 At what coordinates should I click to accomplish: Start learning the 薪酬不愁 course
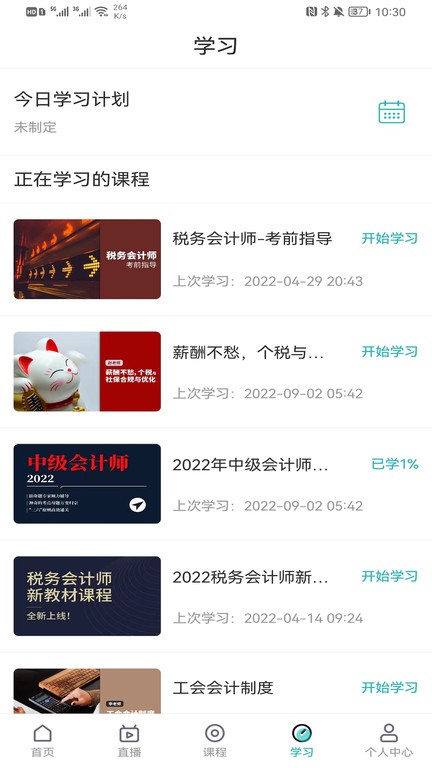(389, 351)
